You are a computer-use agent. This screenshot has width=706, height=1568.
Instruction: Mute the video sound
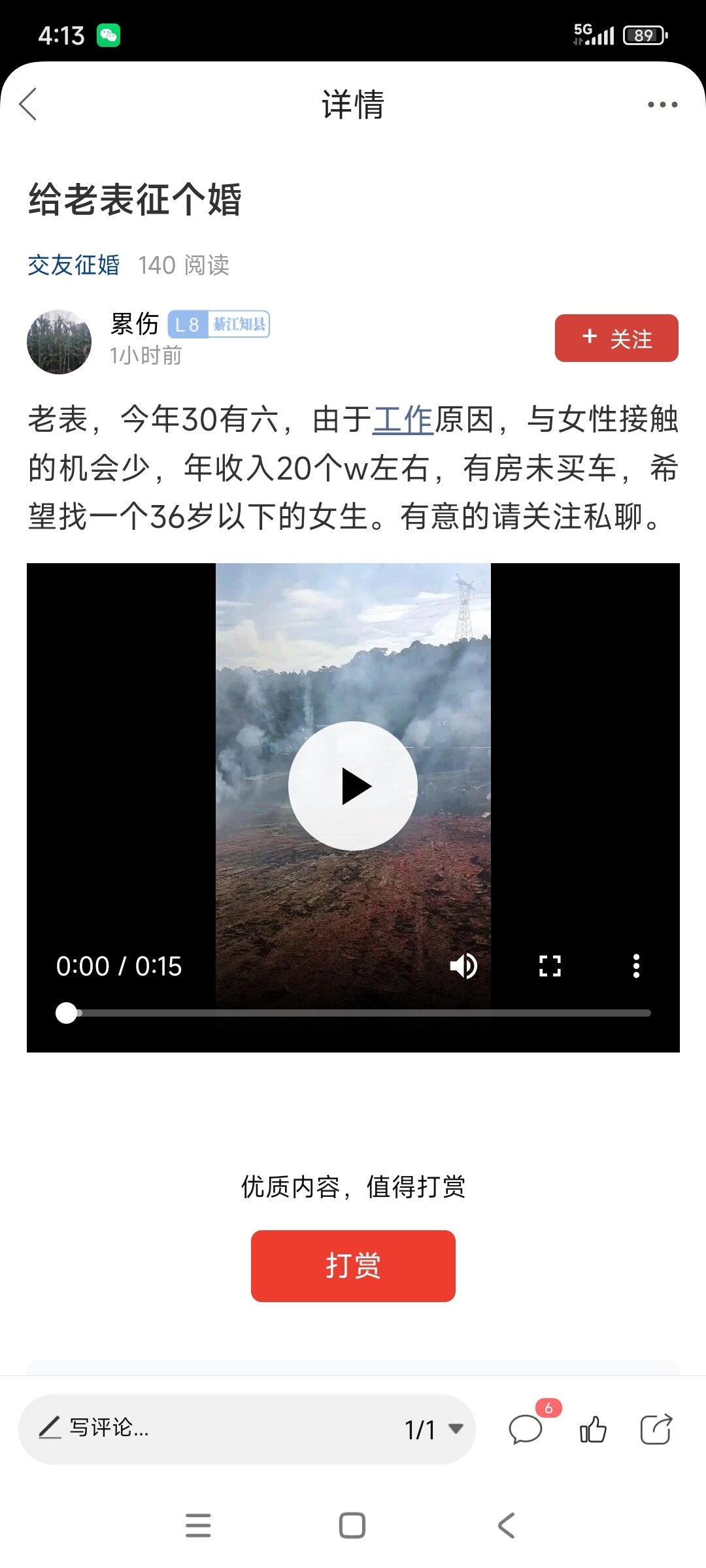(x=463, y=966)
